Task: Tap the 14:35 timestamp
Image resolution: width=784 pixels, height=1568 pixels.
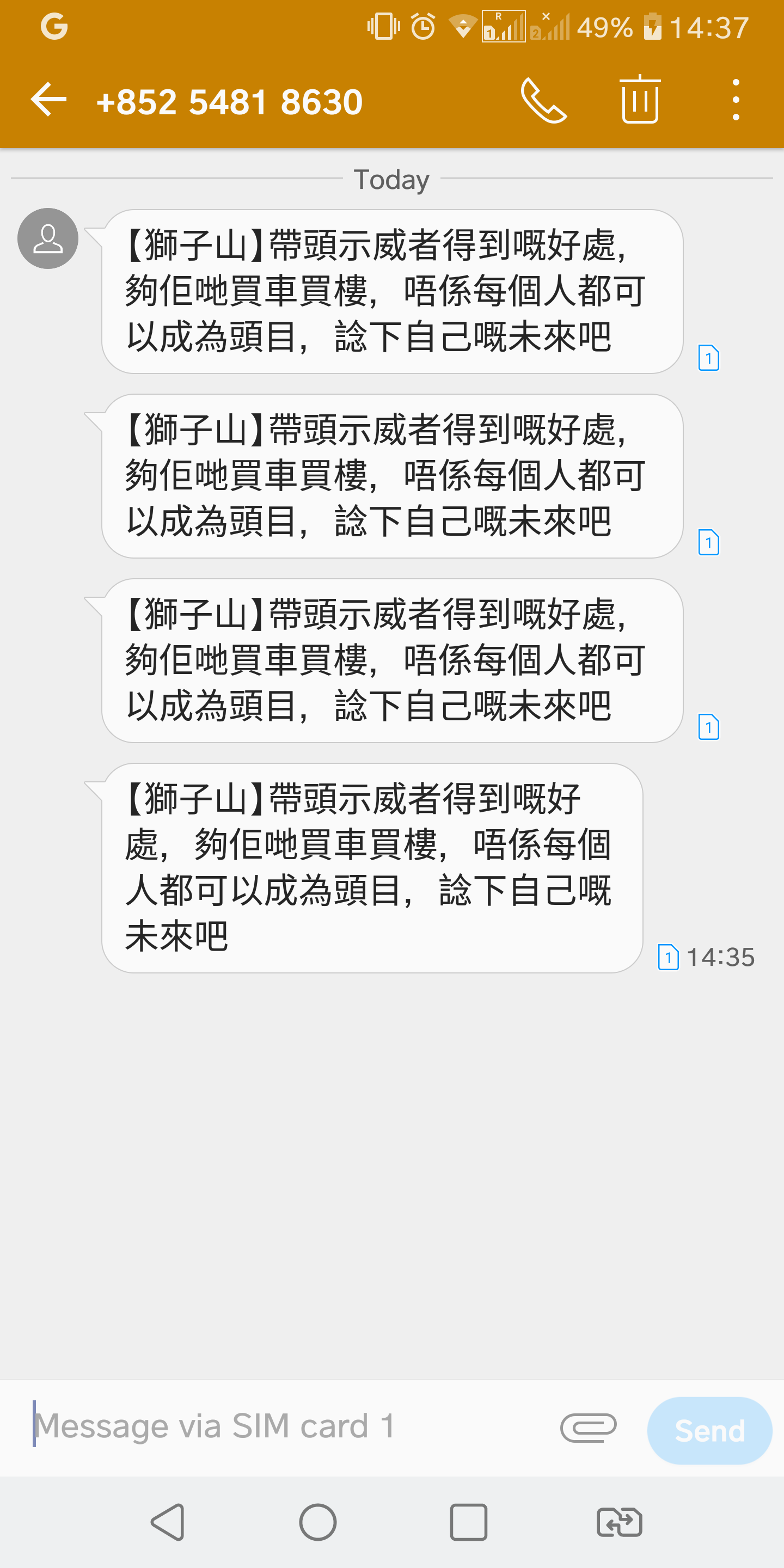Action: pyautogui.click(x=721, y=958)
